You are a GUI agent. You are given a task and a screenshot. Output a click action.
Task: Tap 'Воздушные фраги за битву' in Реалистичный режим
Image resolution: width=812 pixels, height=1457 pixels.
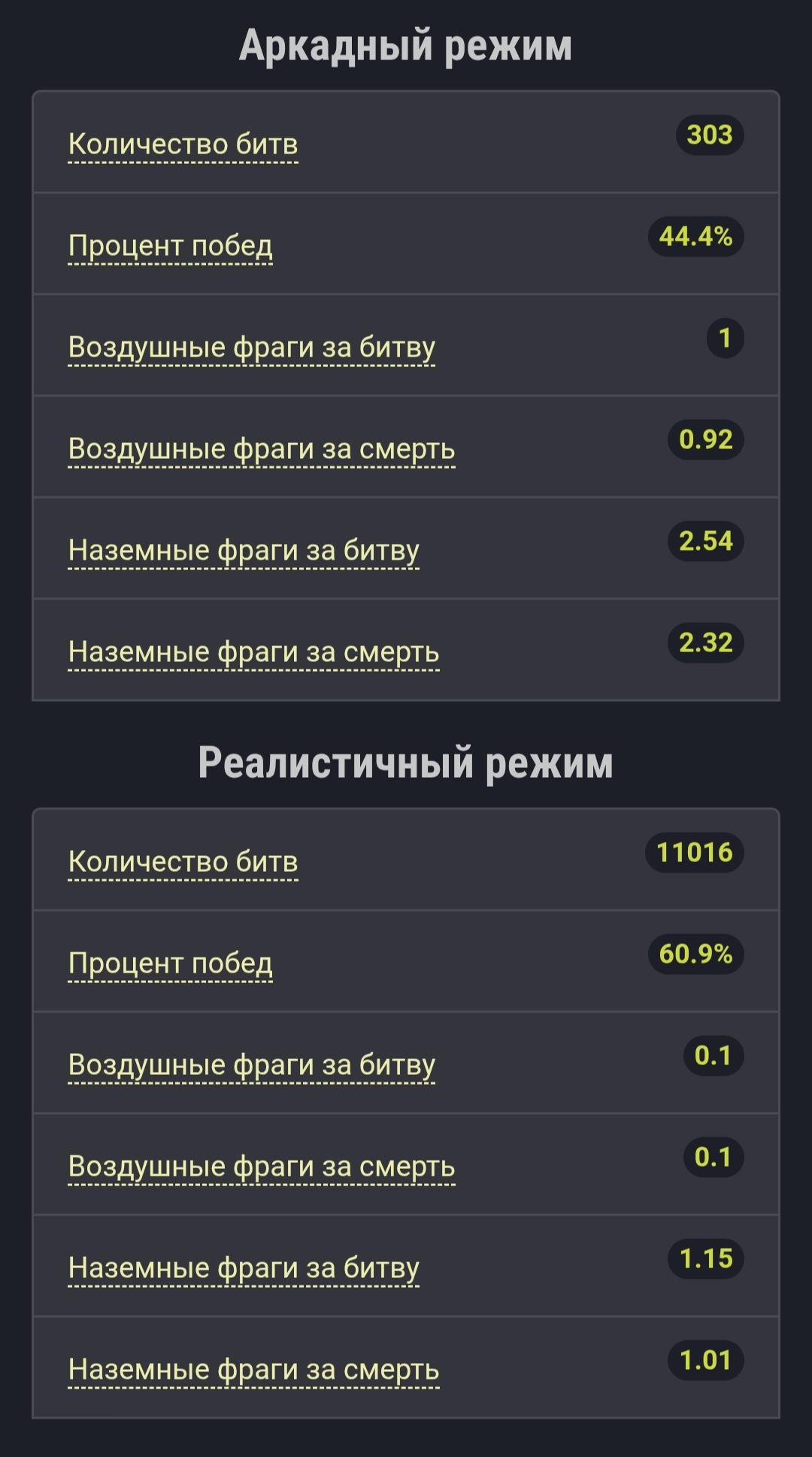coord(251,1064)
